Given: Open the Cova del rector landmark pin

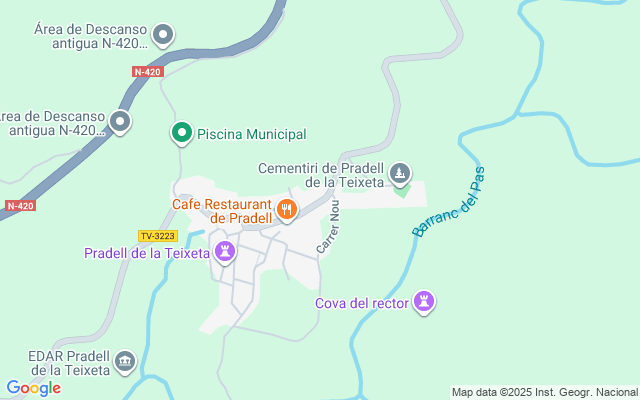Looking at the screenshot, I should [425, 302].
